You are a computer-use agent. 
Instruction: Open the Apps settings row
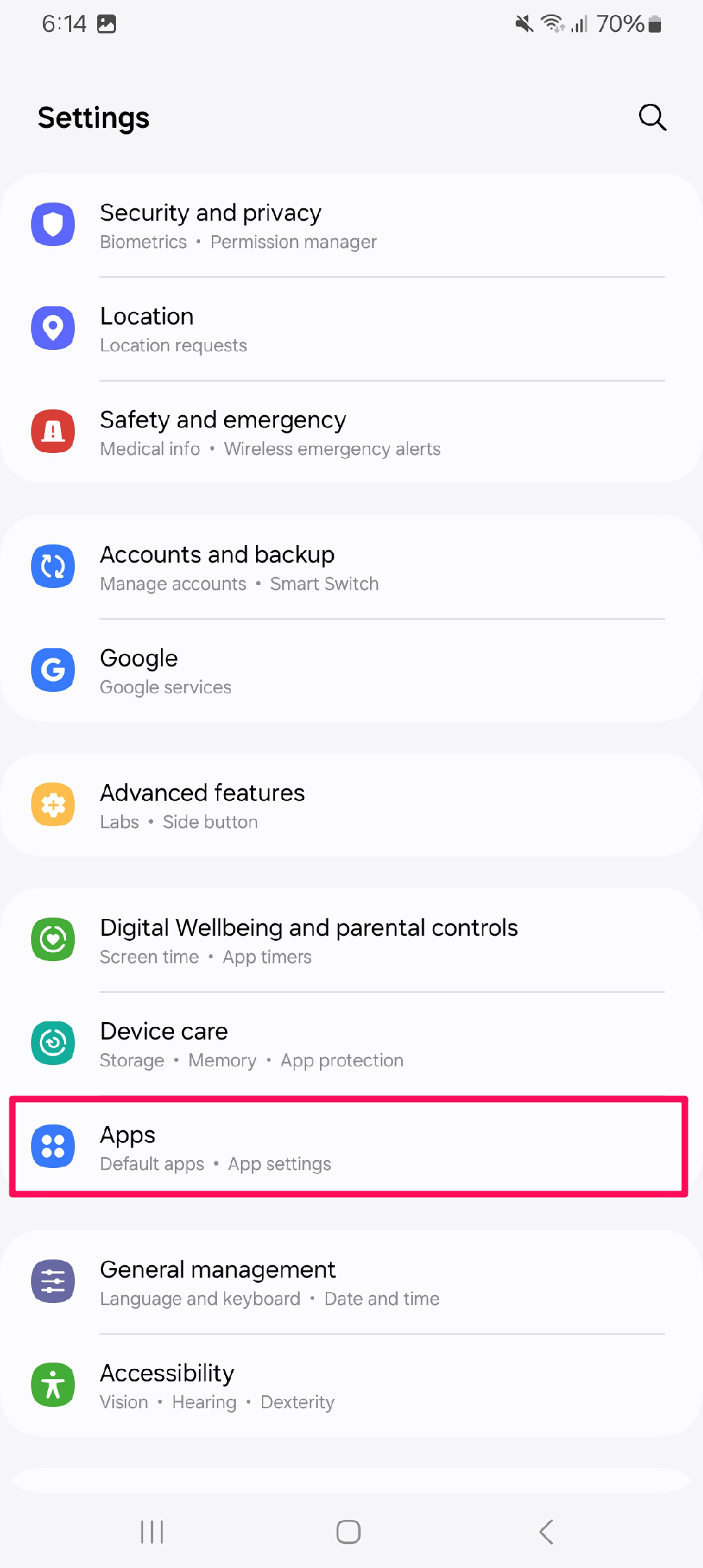(x=351, y=1148)
